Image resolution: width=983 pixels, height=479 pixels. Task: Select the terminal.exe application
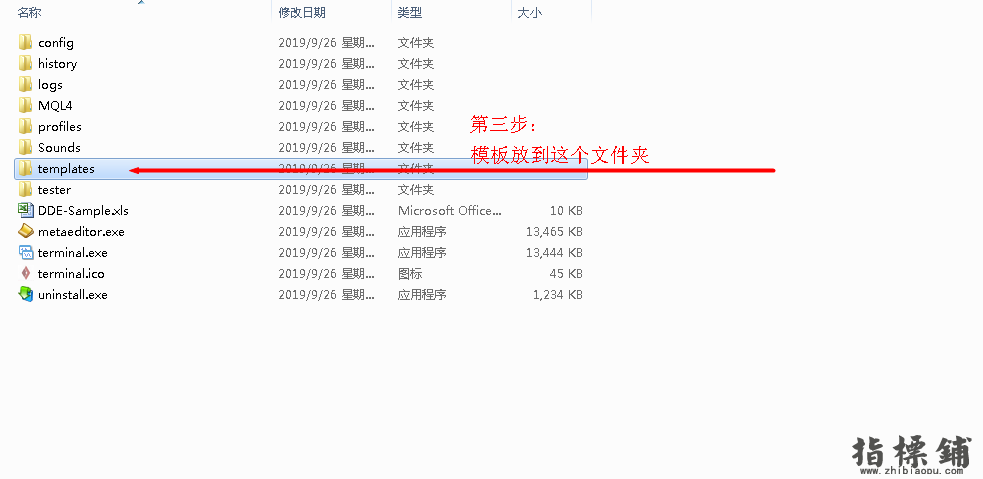[73, 253]
